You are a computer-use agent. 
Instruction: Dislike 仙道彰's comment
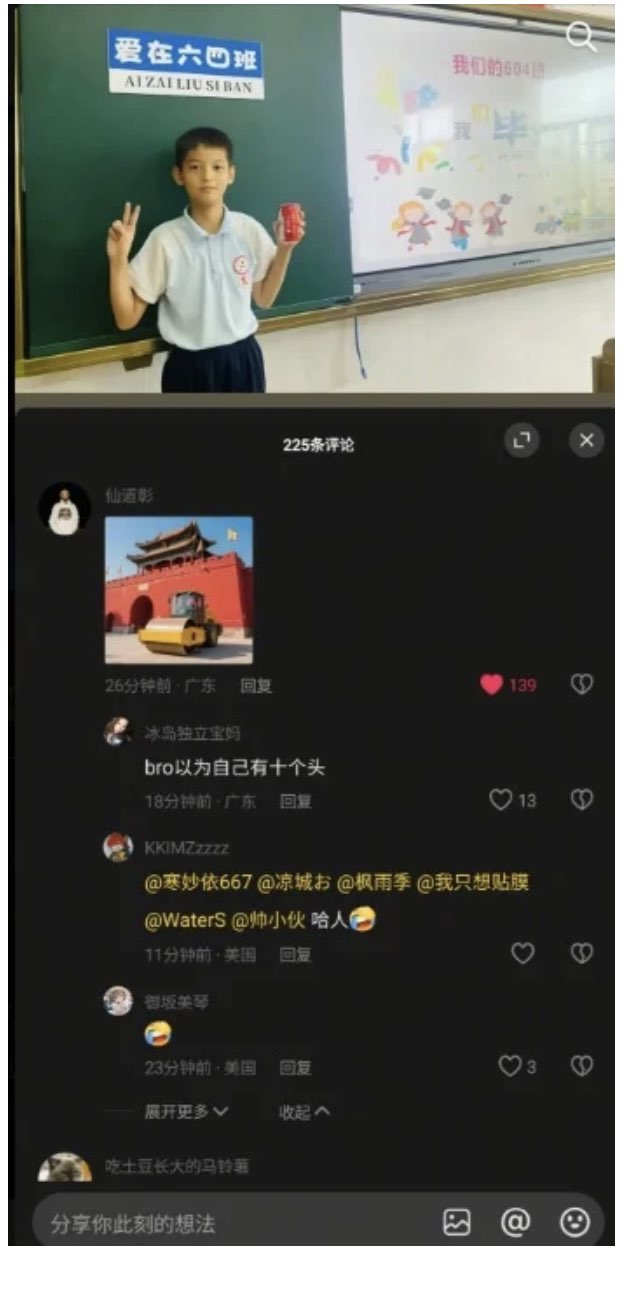pos(581,685)
